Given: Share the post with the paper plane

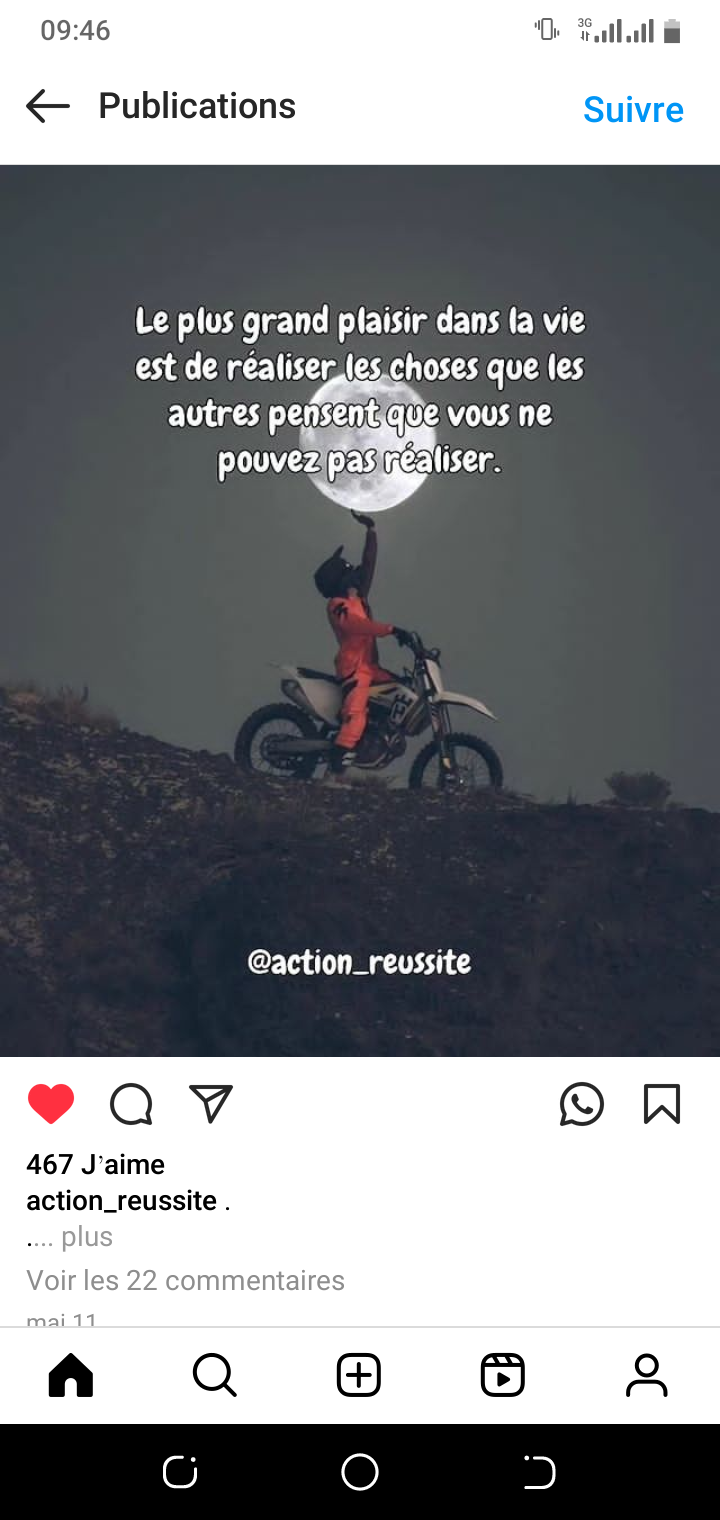Looking at the screenshot, I should click(211, 1104).
